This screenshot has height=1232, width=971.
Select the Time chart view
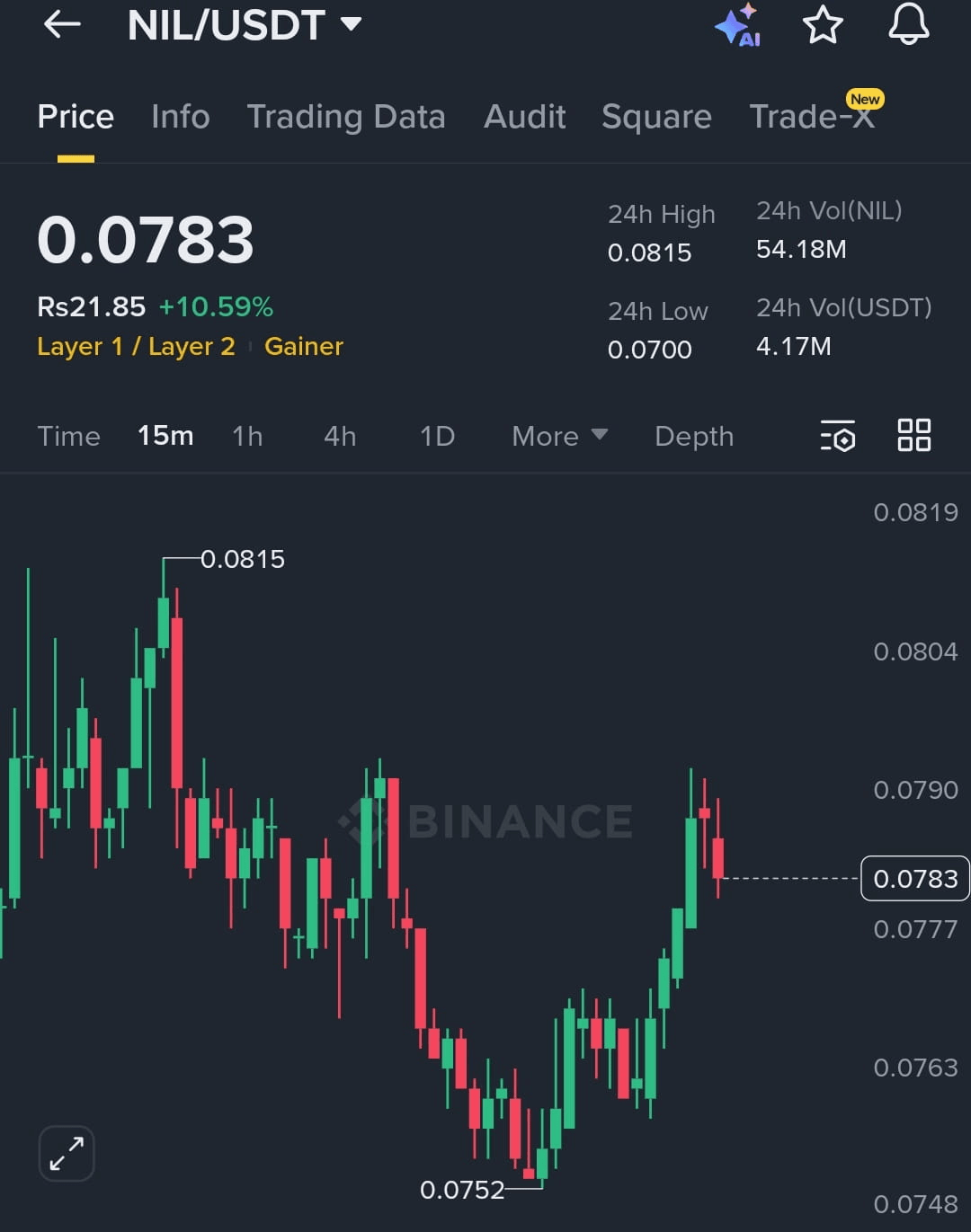(68, 437)
